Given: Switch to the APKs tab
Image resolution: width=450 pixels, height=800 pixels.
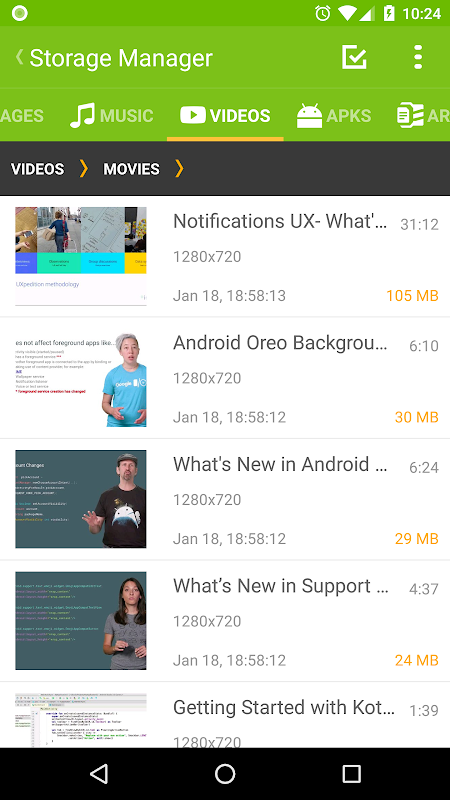Looking at the screenshot, I should coord(334,115).
